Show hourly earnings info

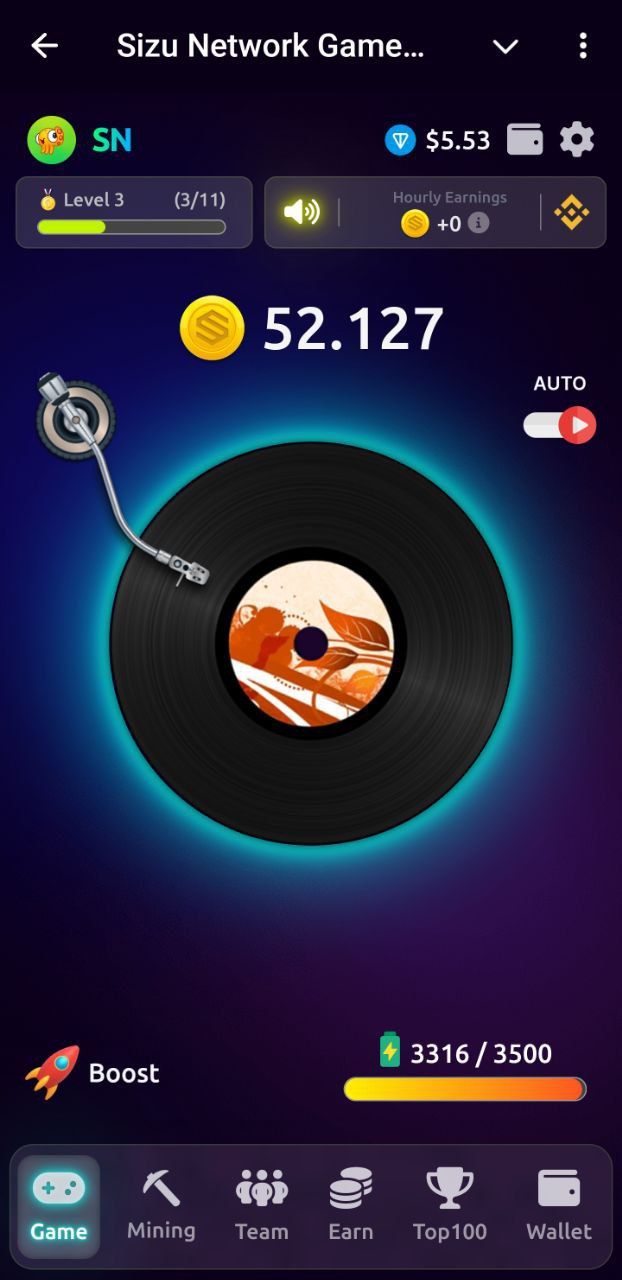tap(479, 223)
